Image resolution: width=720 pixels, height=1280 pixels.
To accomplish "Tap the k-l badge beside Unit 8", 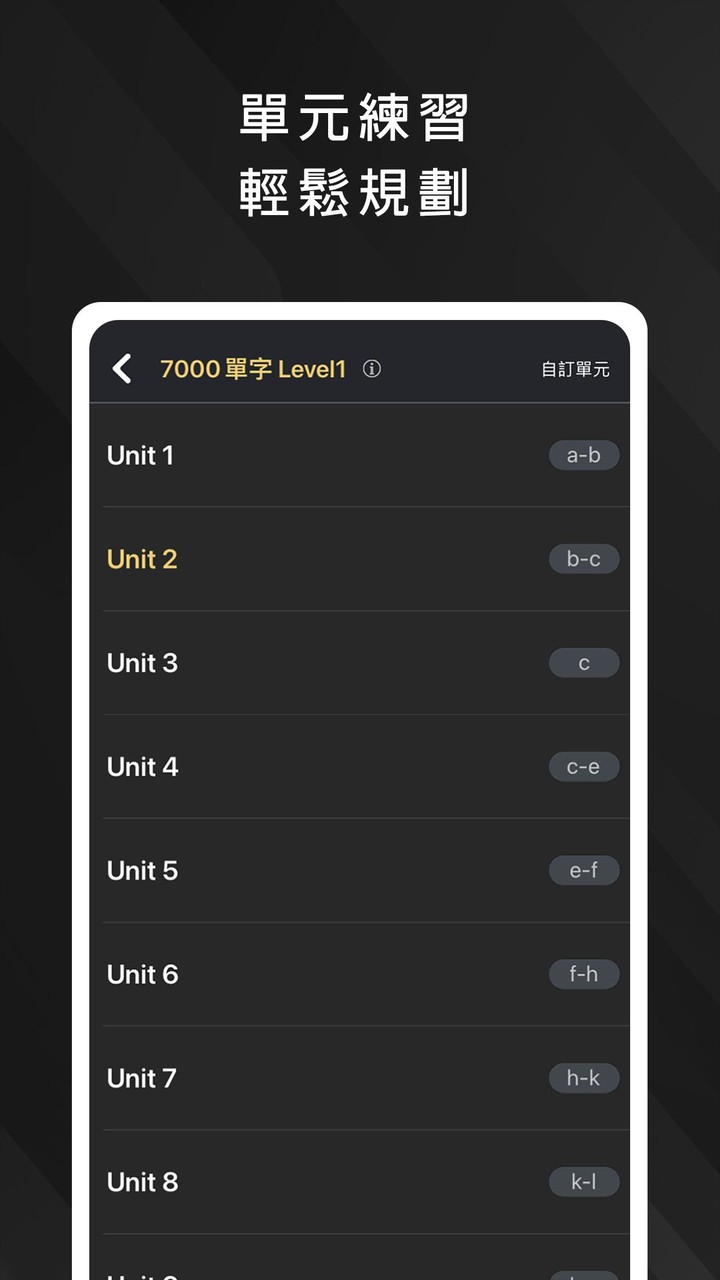I will (x=584, y=1182).
